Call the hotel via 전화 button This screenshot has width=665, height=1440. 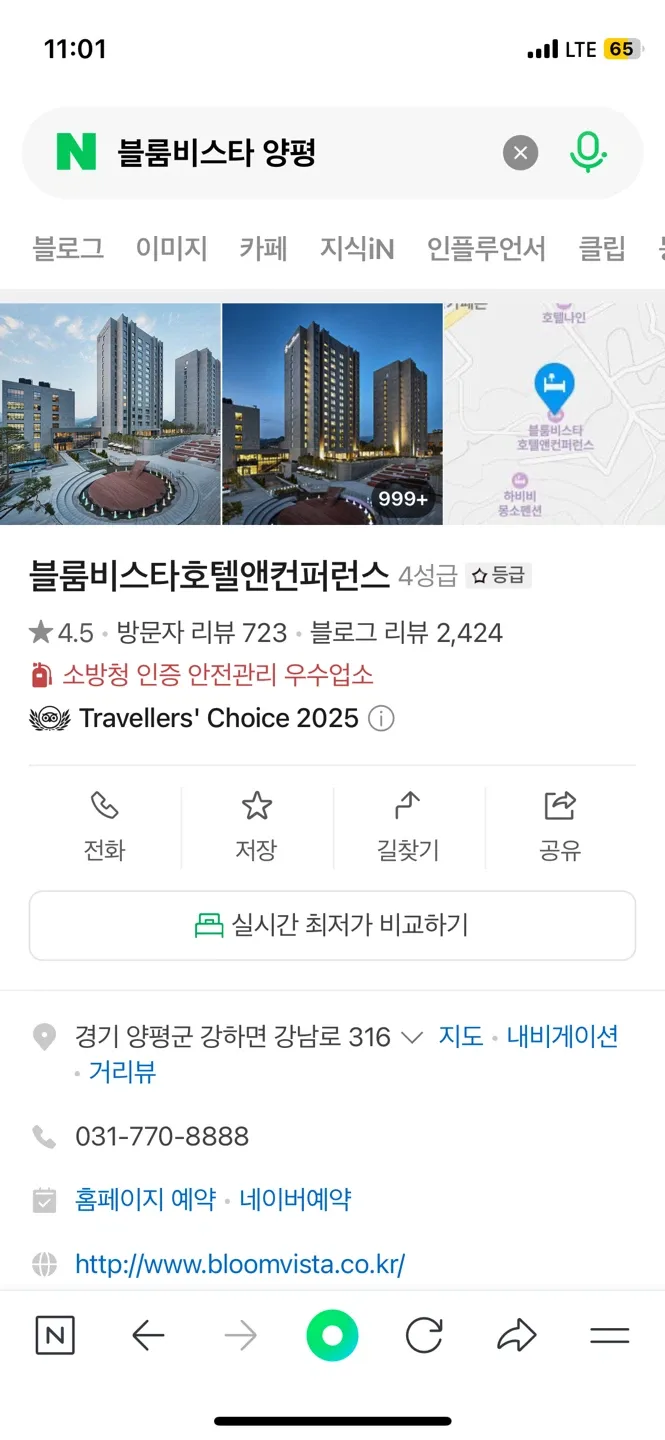pyautogui.click(x=104, y=827)
